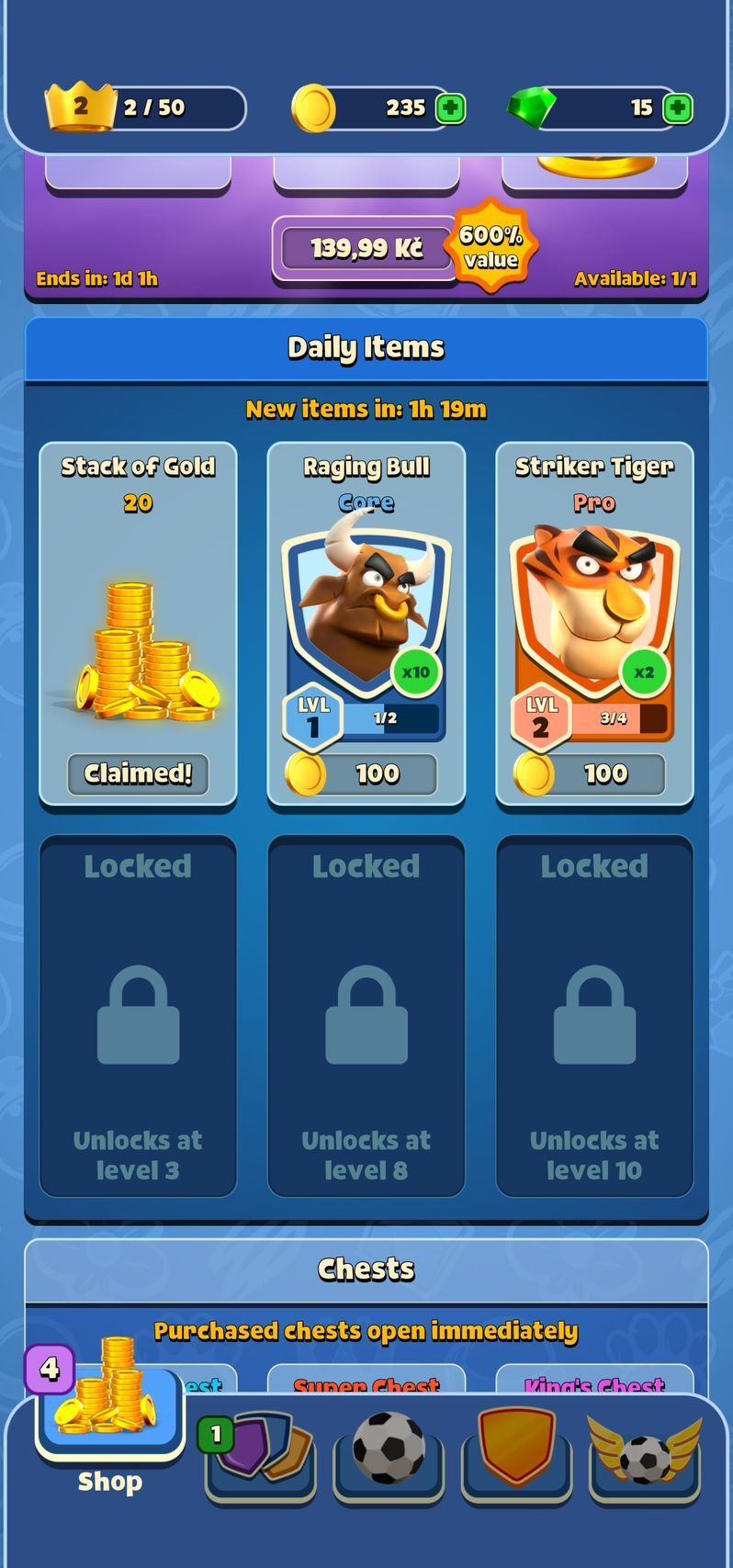Screen dimensions: 733x1568
Task: Buy Raging Bull for 100 coins
Action: (x=366, y=773)
